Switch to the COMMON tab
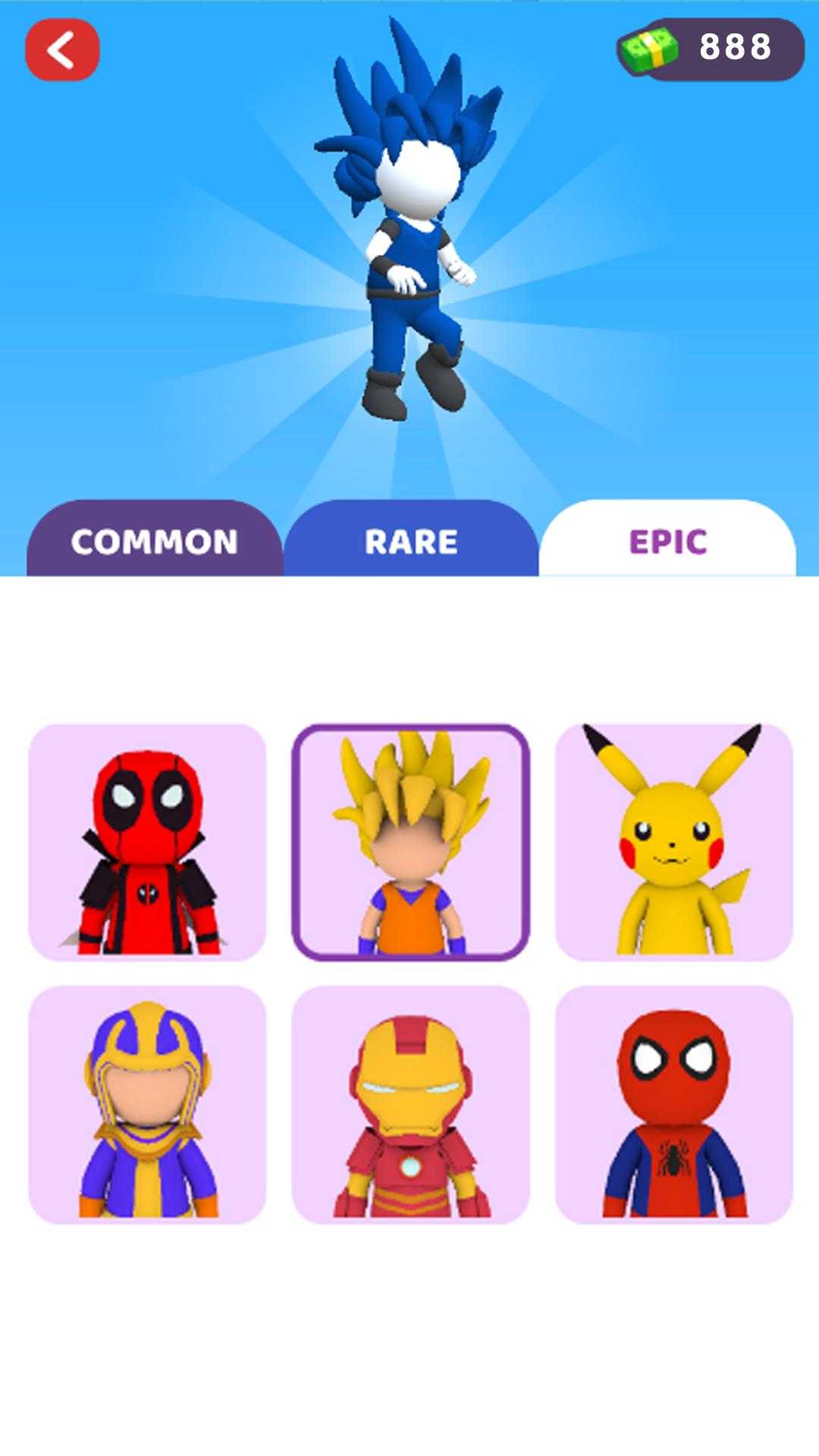819x1456 pixels. click(154, 541)
